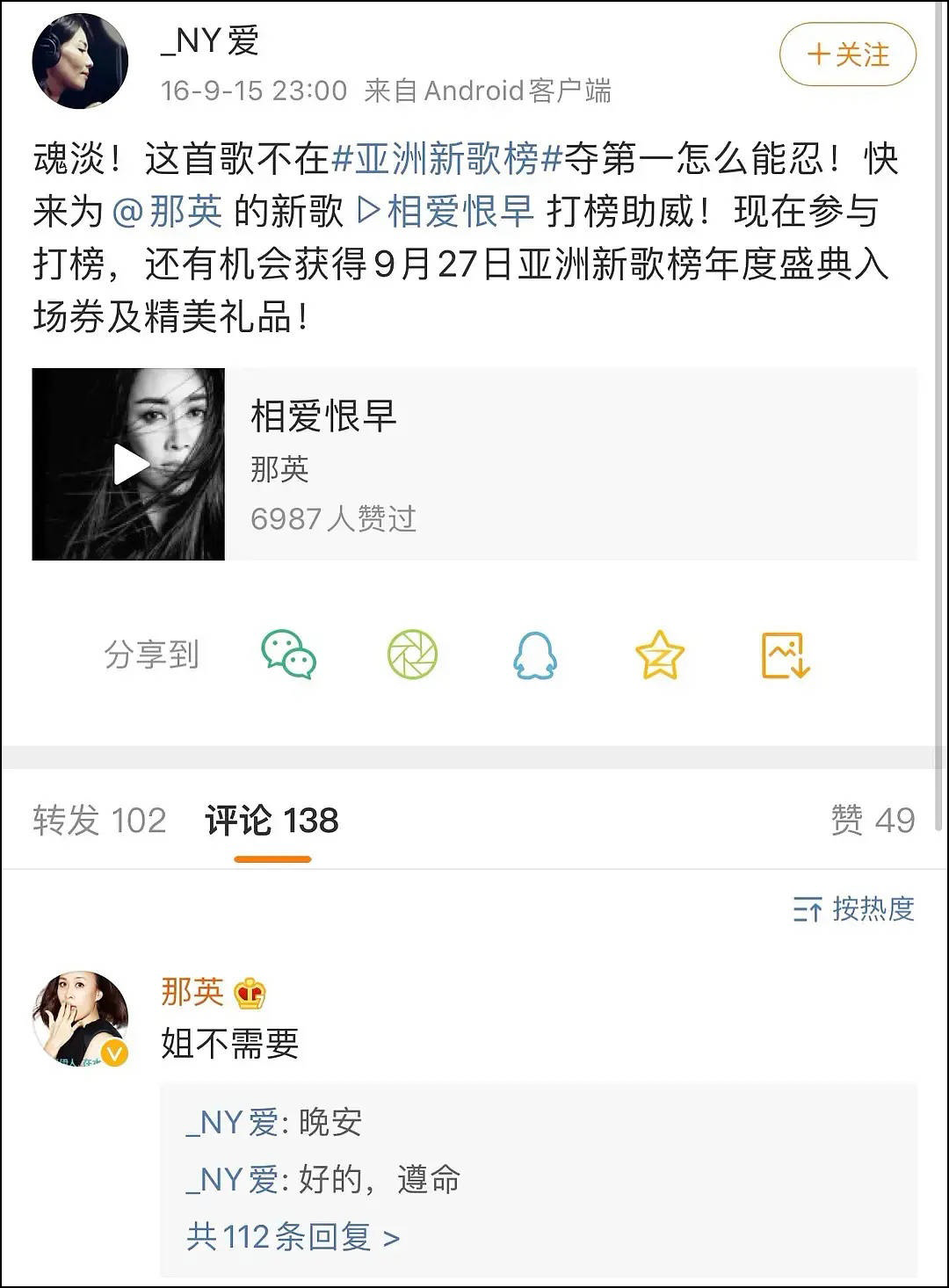Viewport: 949px width, 1288px height.
Task: View the 赞 49 likes tab
Action: [873, 821]
